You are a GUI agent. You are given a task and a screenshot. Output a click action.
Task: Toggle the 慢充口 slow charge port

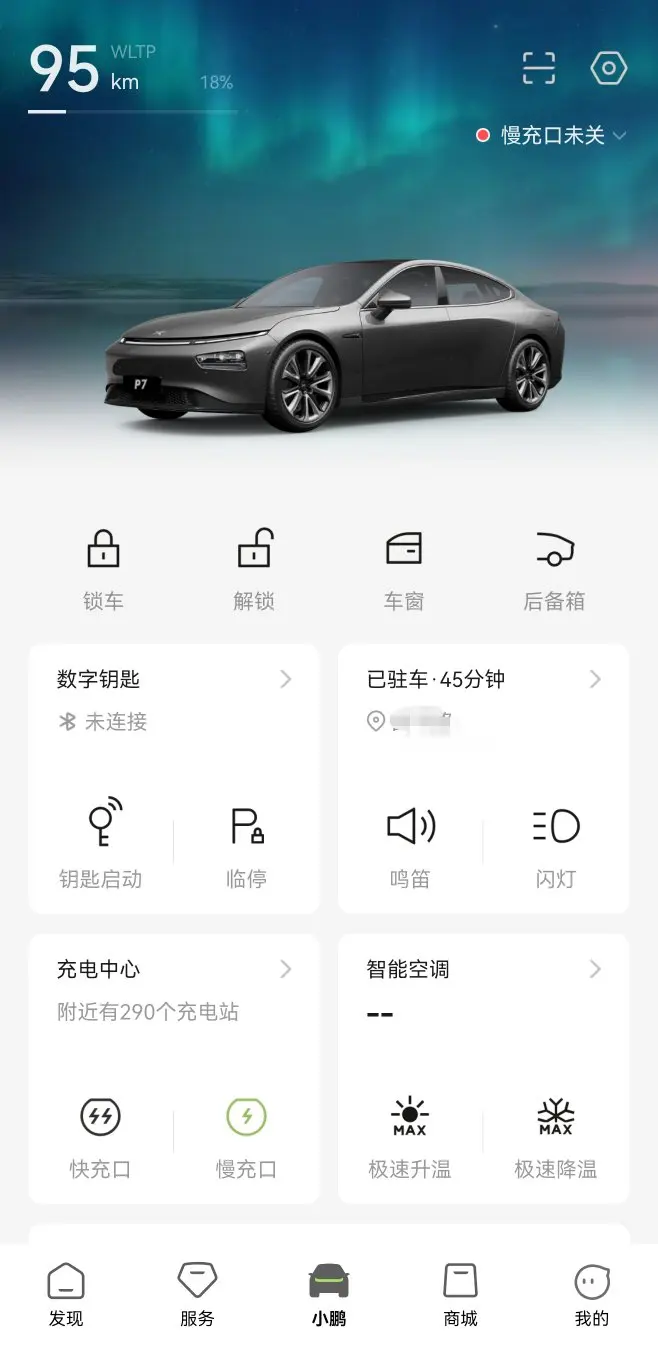click(x=246, y=1135)
